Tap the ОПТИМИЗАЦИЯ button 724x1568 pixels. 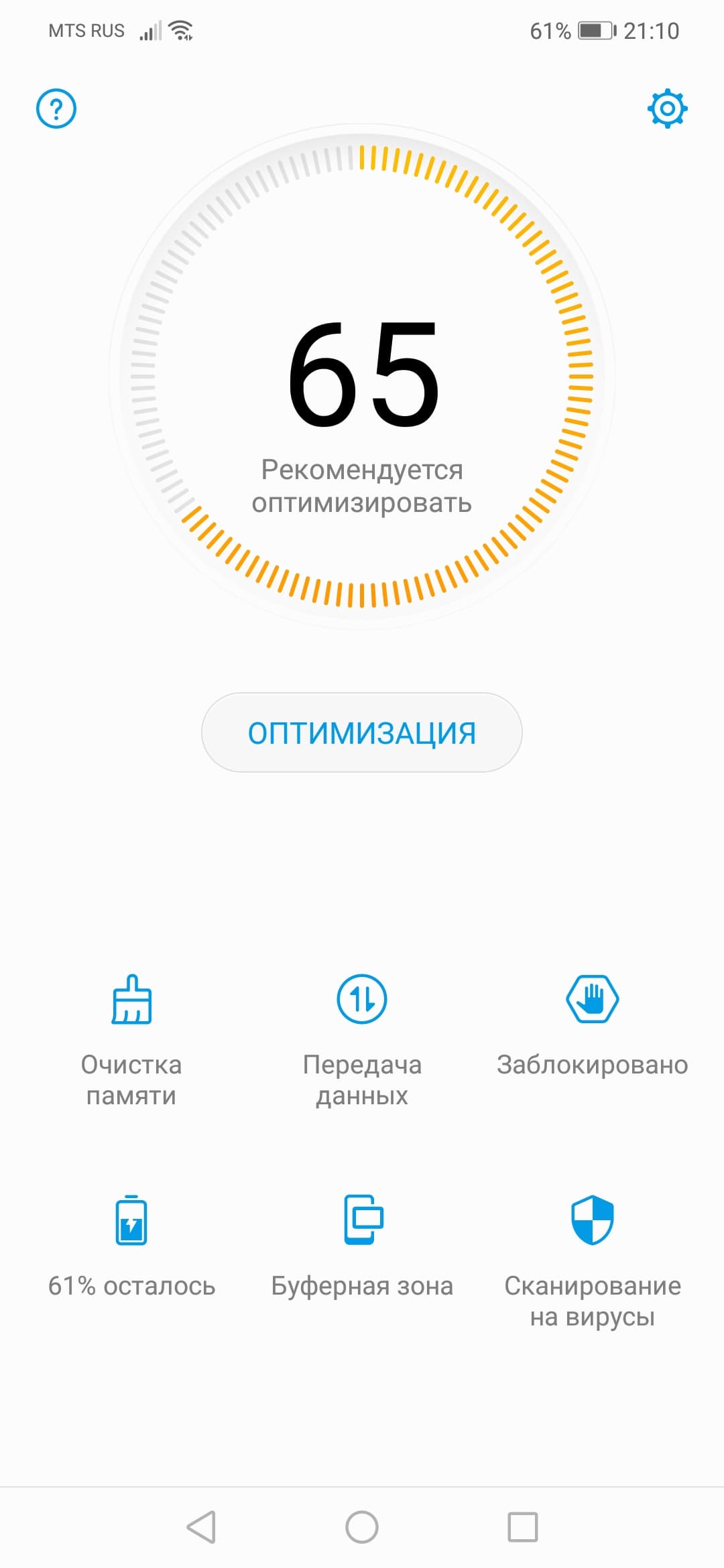point(362,732)
